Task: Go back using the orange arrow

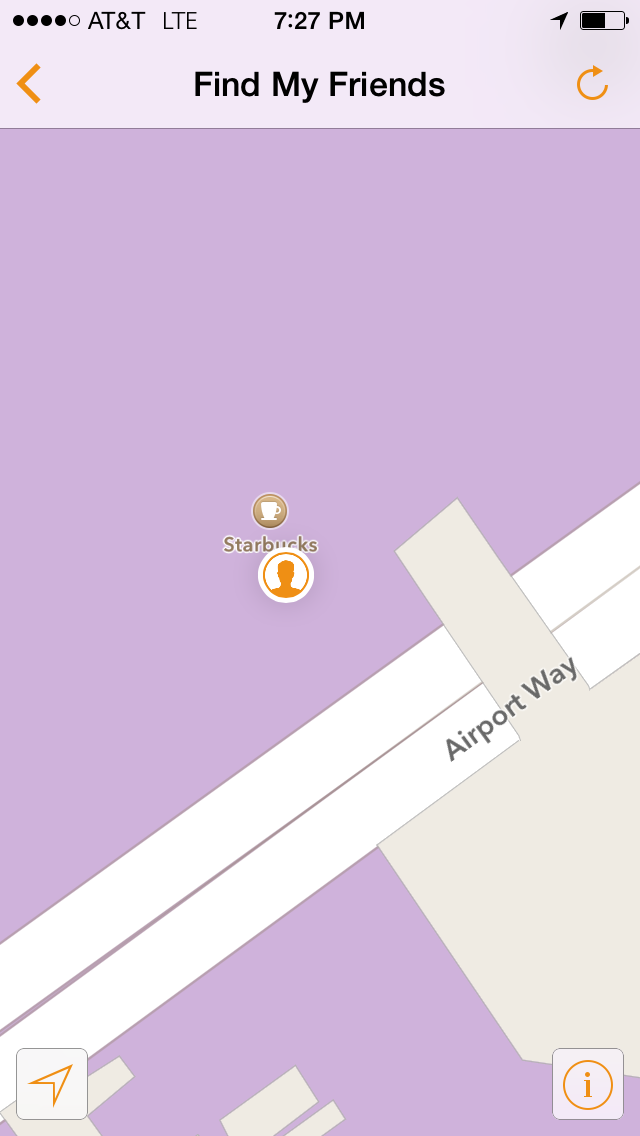Action: [x=29, y=84]
